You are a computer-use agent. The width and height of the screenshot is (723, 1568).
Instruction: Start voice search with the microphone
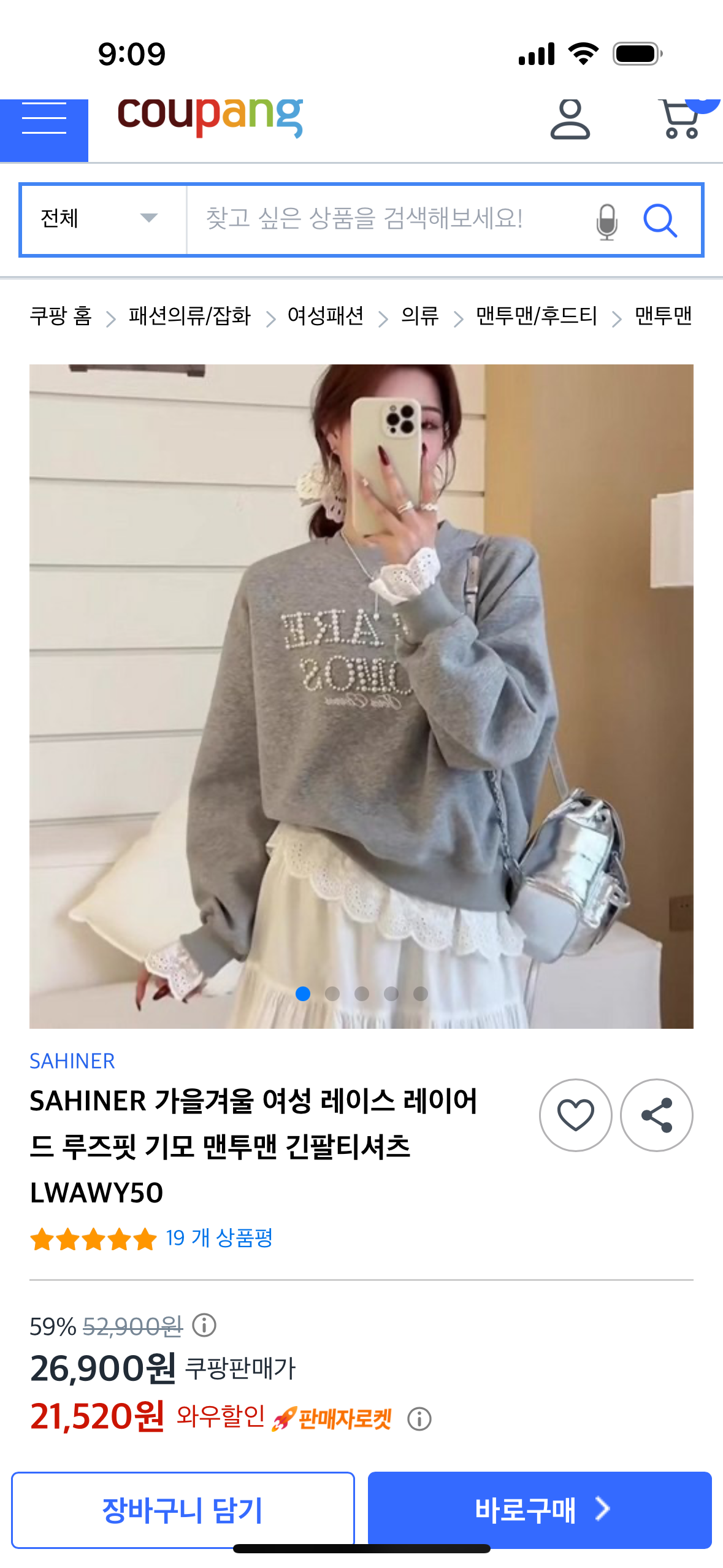(x=606, y=221)
